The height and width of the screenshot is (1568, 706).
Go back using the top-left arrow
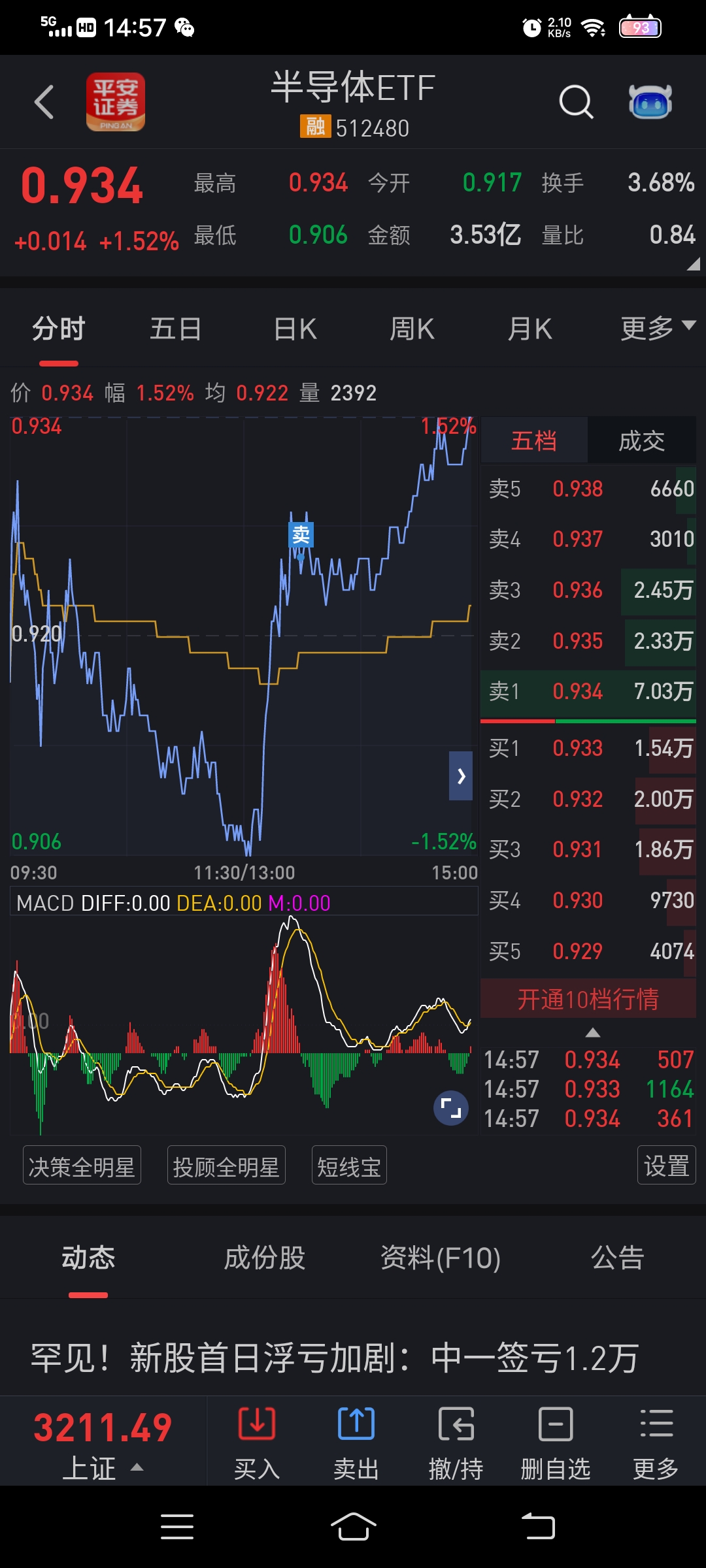point(44,103)
